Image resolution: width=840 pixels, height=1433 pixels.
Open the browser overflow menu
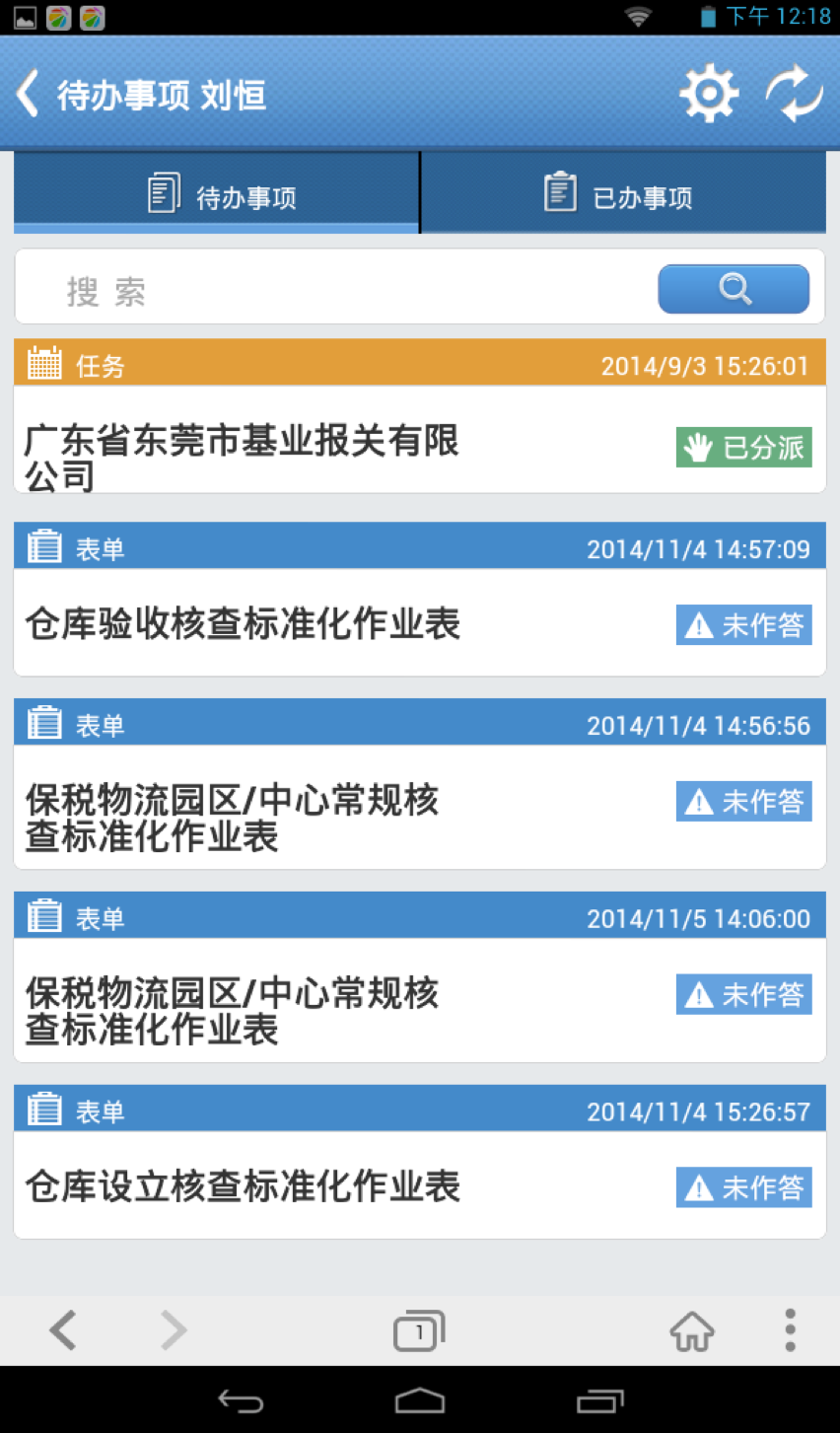[x=790, y=1330]
